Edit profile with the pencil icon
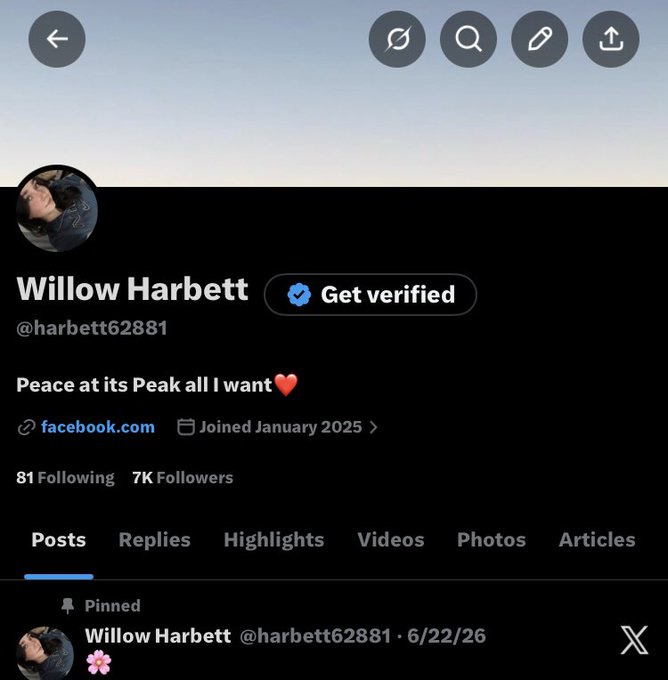Viewport: 668px width, 680px height. click(x=540, y=39)
